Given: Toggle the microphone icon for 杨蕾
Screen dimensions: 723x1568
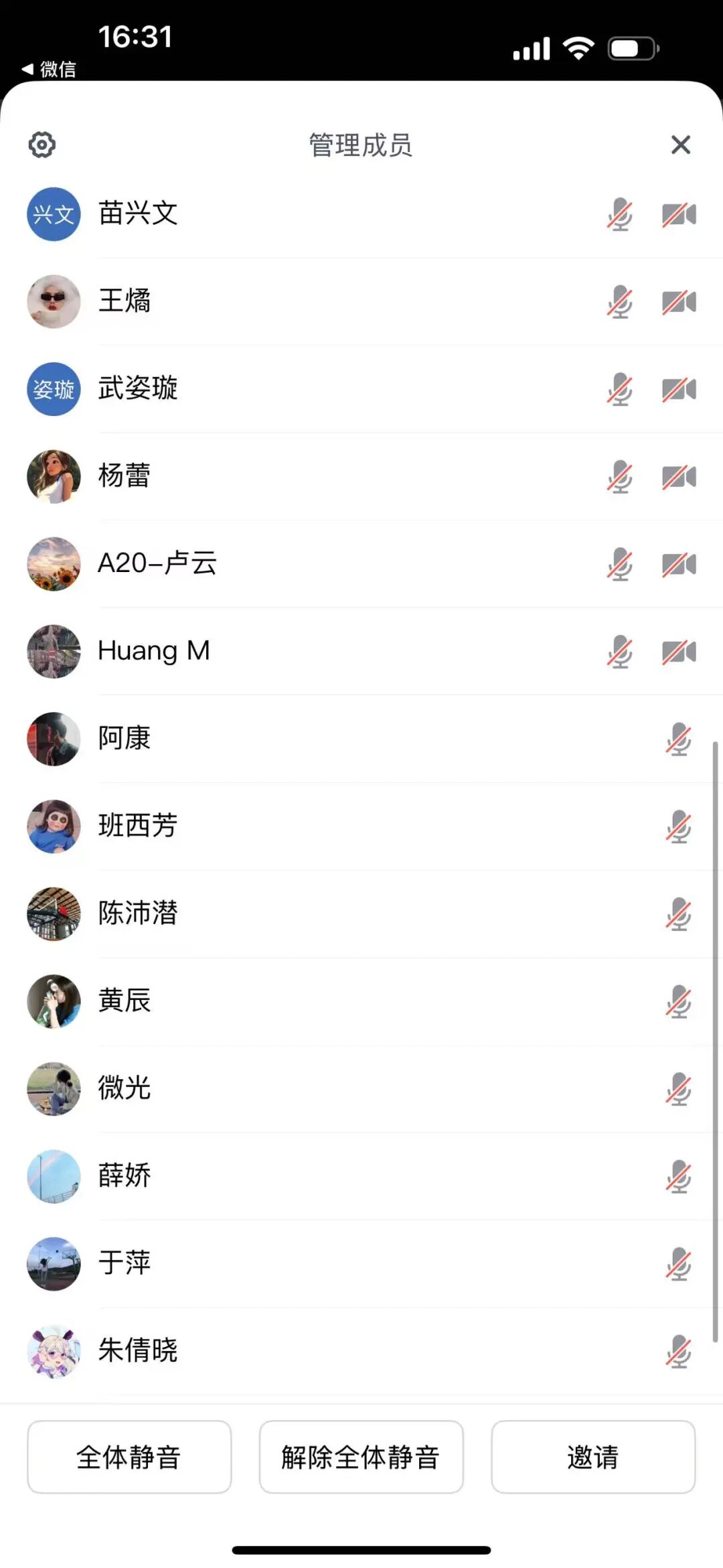Looking at the screenshot, I should coord(620,477).
